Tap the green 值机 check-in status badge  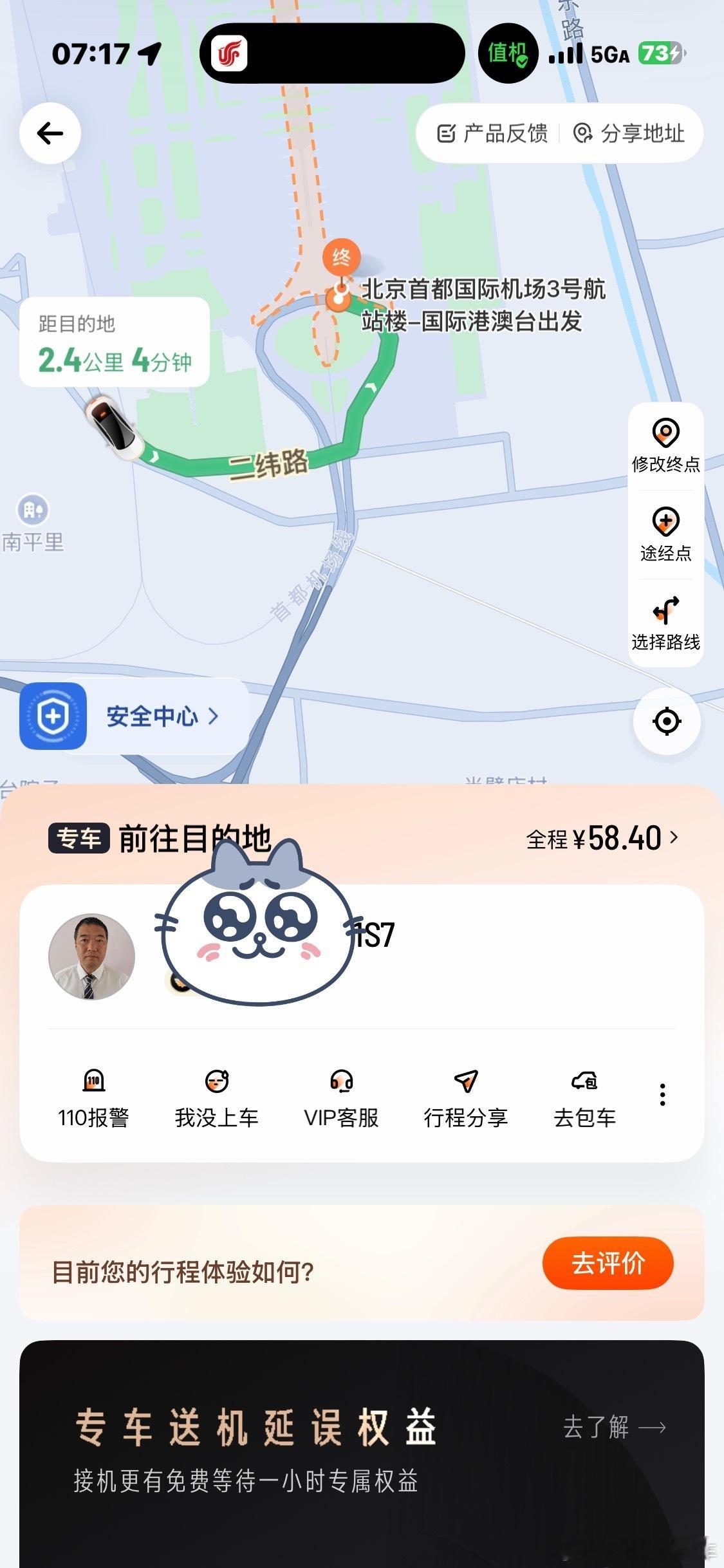(508, 54)
